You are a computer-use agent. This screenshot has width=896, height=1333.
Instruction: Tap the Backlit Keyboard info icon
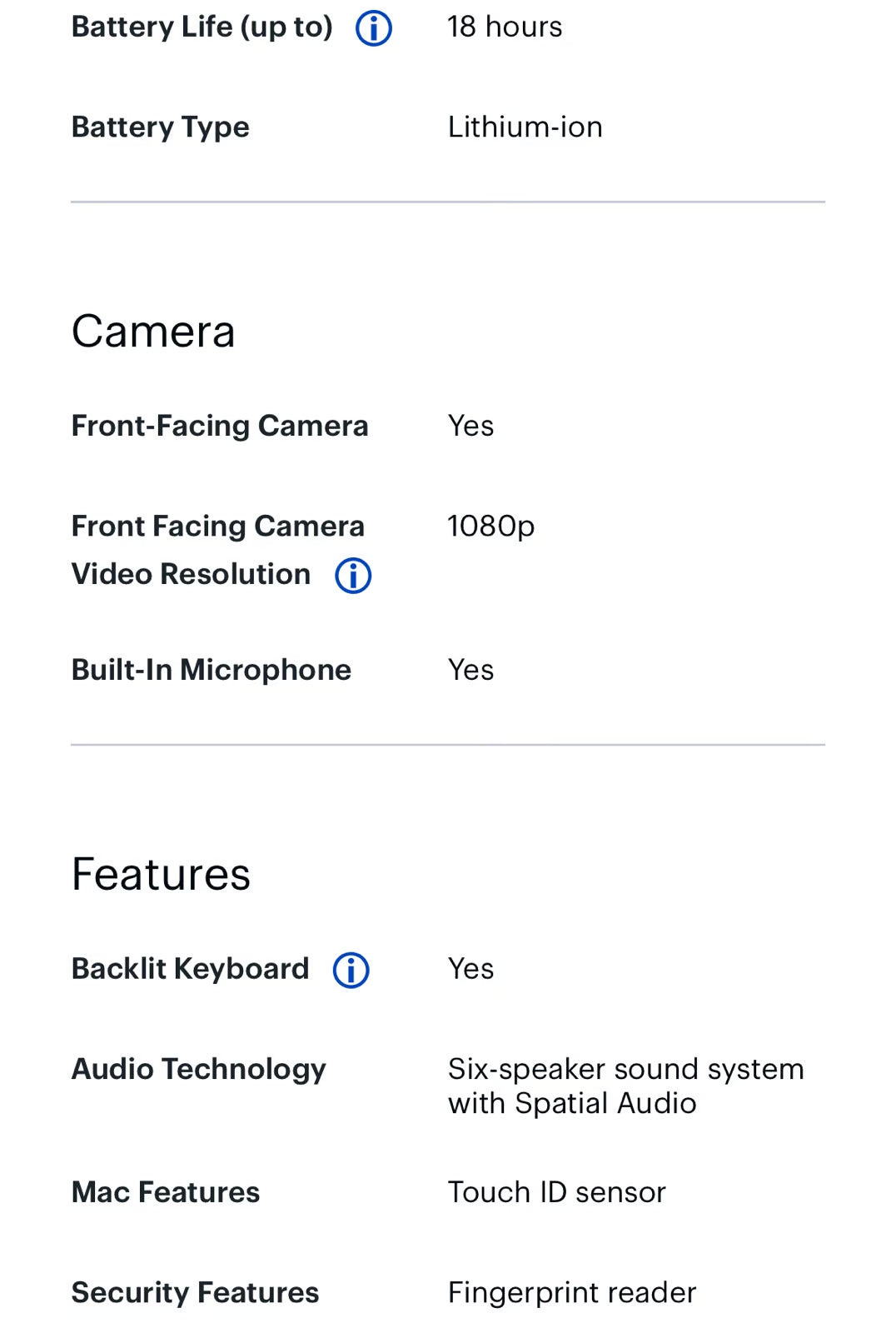[351, 970]
